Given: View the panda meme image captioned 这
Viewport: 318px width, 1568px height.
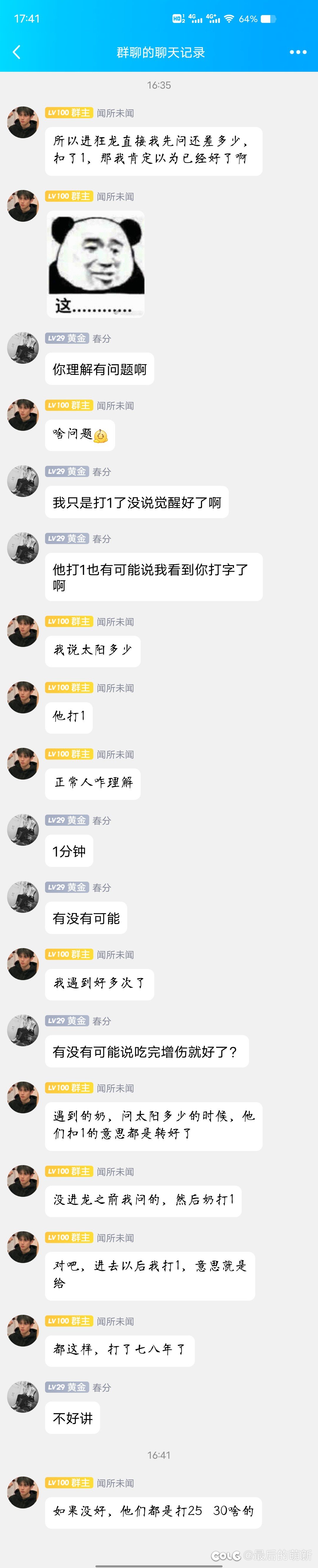Looking at the screenshot, I should pyautogui.click(x=96, y=264).
